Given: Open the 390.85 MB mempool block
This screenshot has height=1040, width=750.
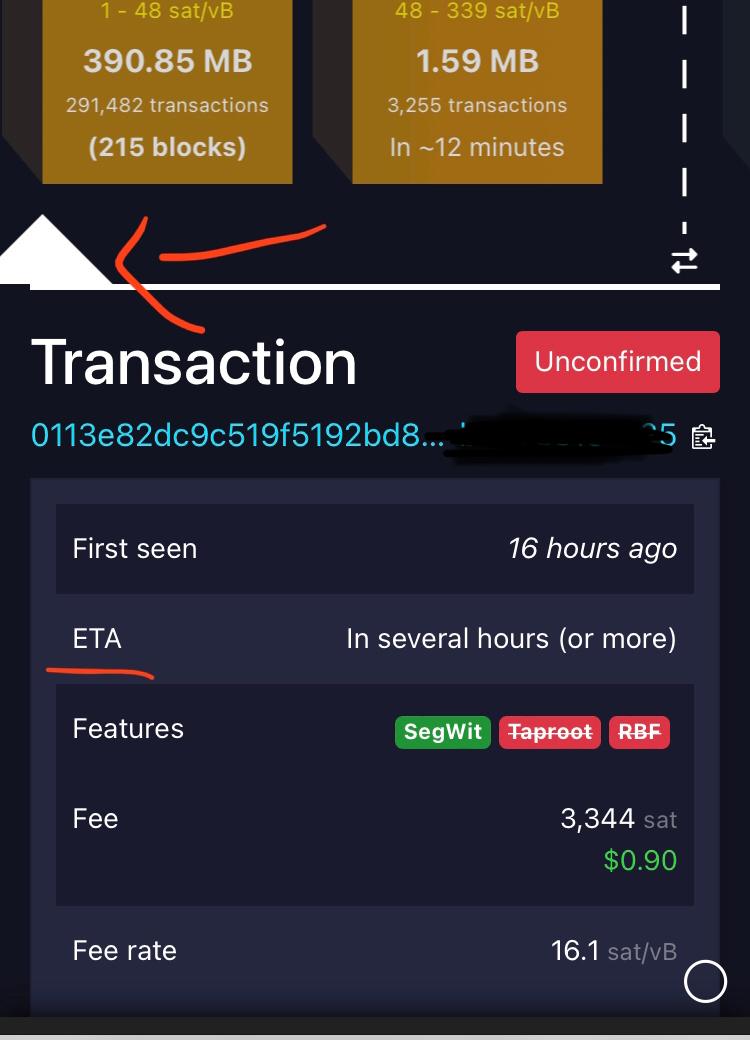Looking at the screenshot, I should pyautogui.click(x=167, y=90).
